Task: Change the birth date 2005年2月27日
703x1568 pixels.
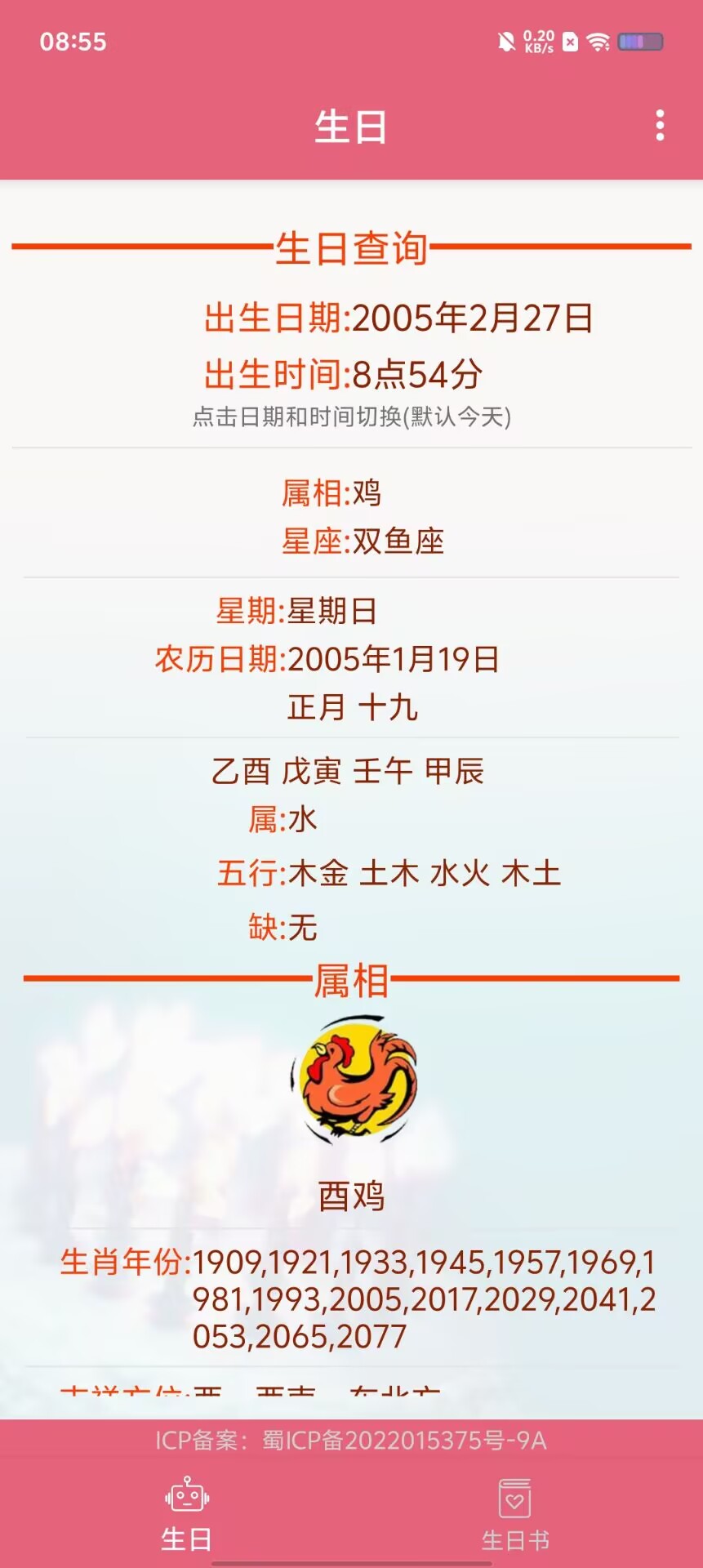Action: pos(472,318)
